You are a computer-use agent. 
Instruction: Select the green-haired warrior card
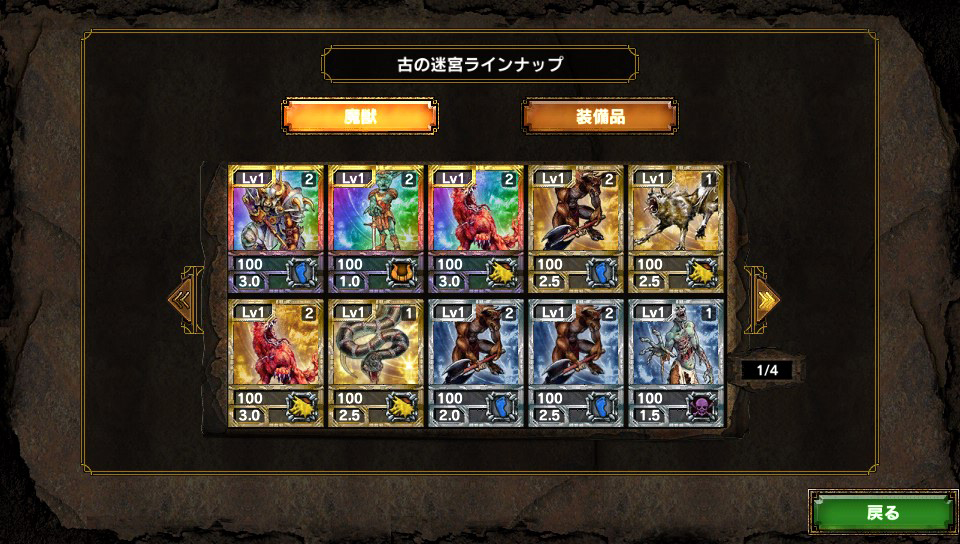coord(375,228)
